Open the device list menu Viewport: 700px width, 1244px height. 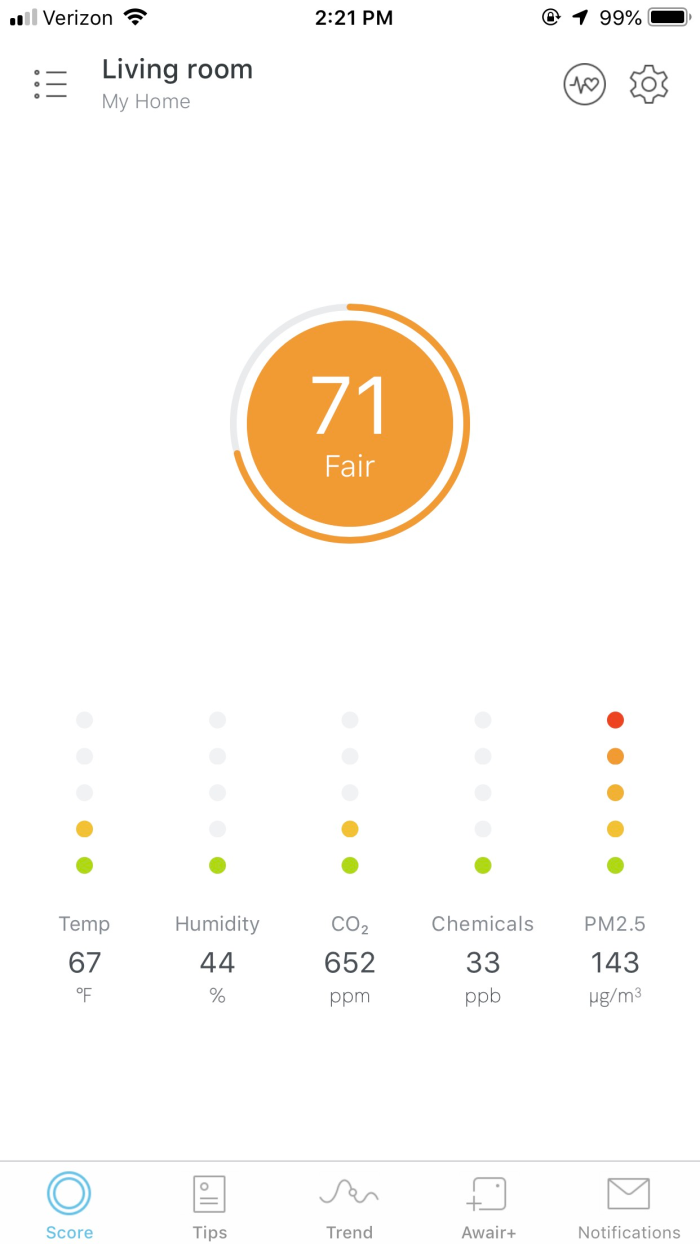click(x=50, y=85)
